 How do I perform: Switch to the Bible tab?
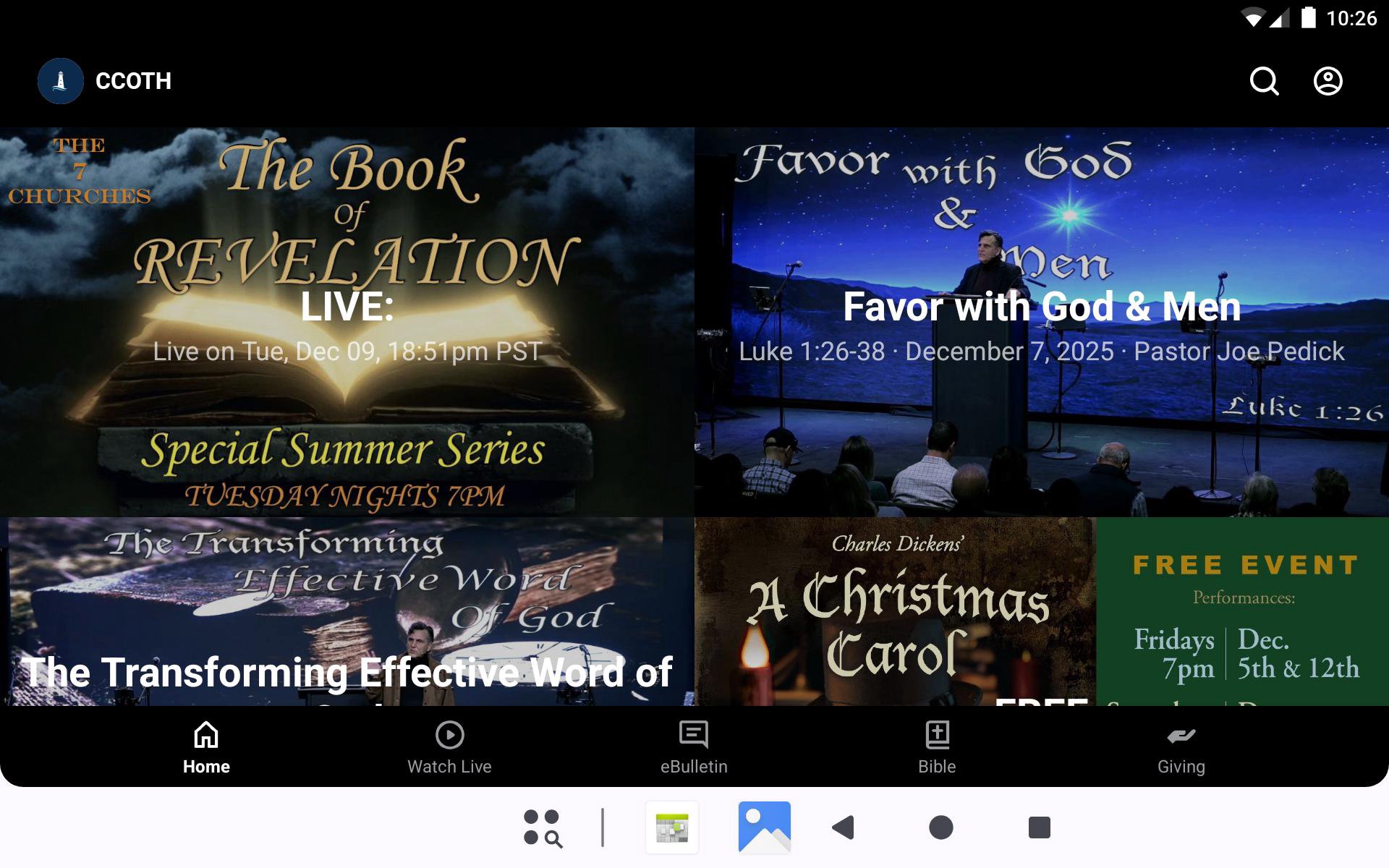(937, 747)
